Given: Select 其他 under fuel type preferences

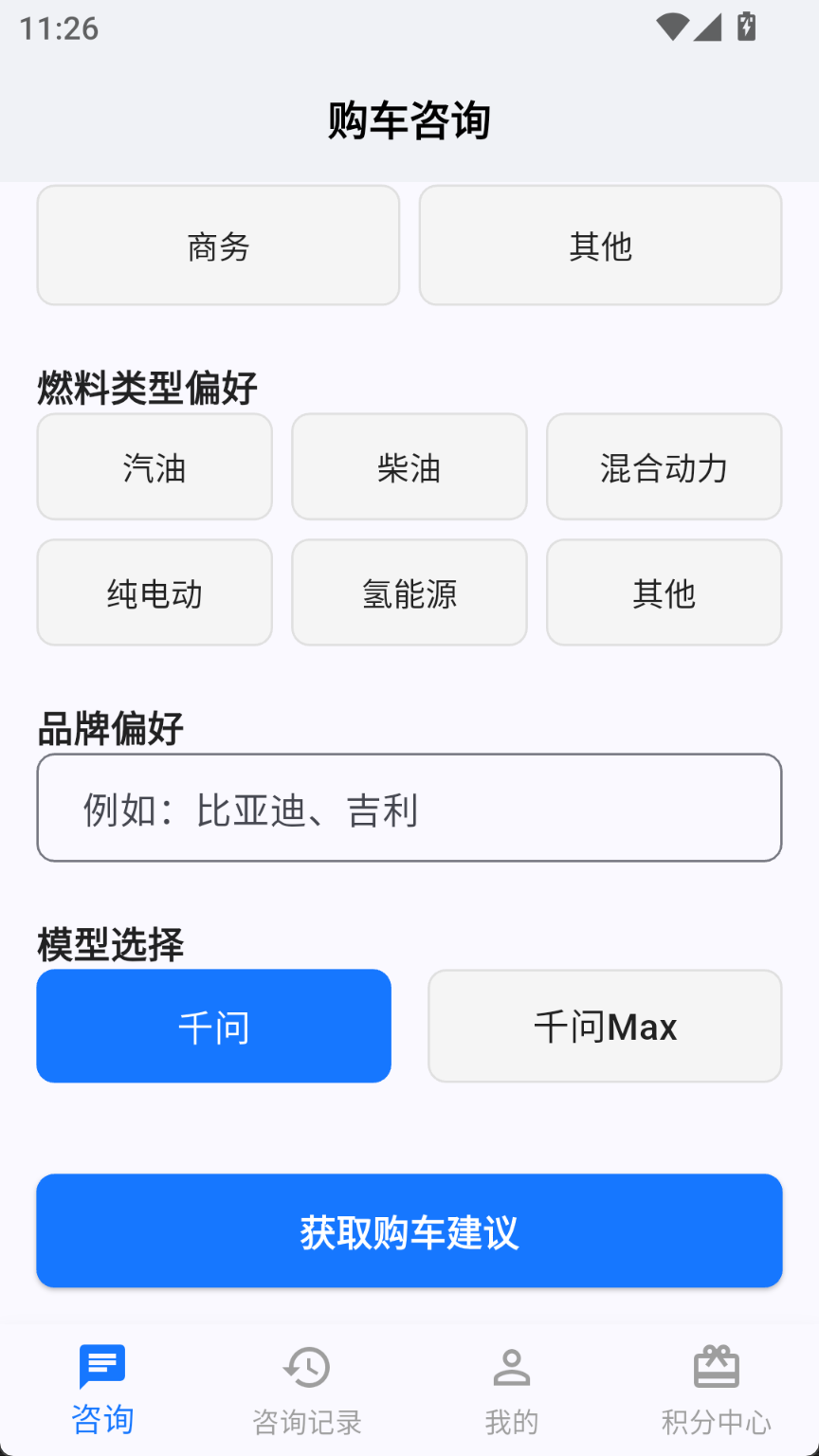Looking at the screenshot, I should (x=664, y=592).
